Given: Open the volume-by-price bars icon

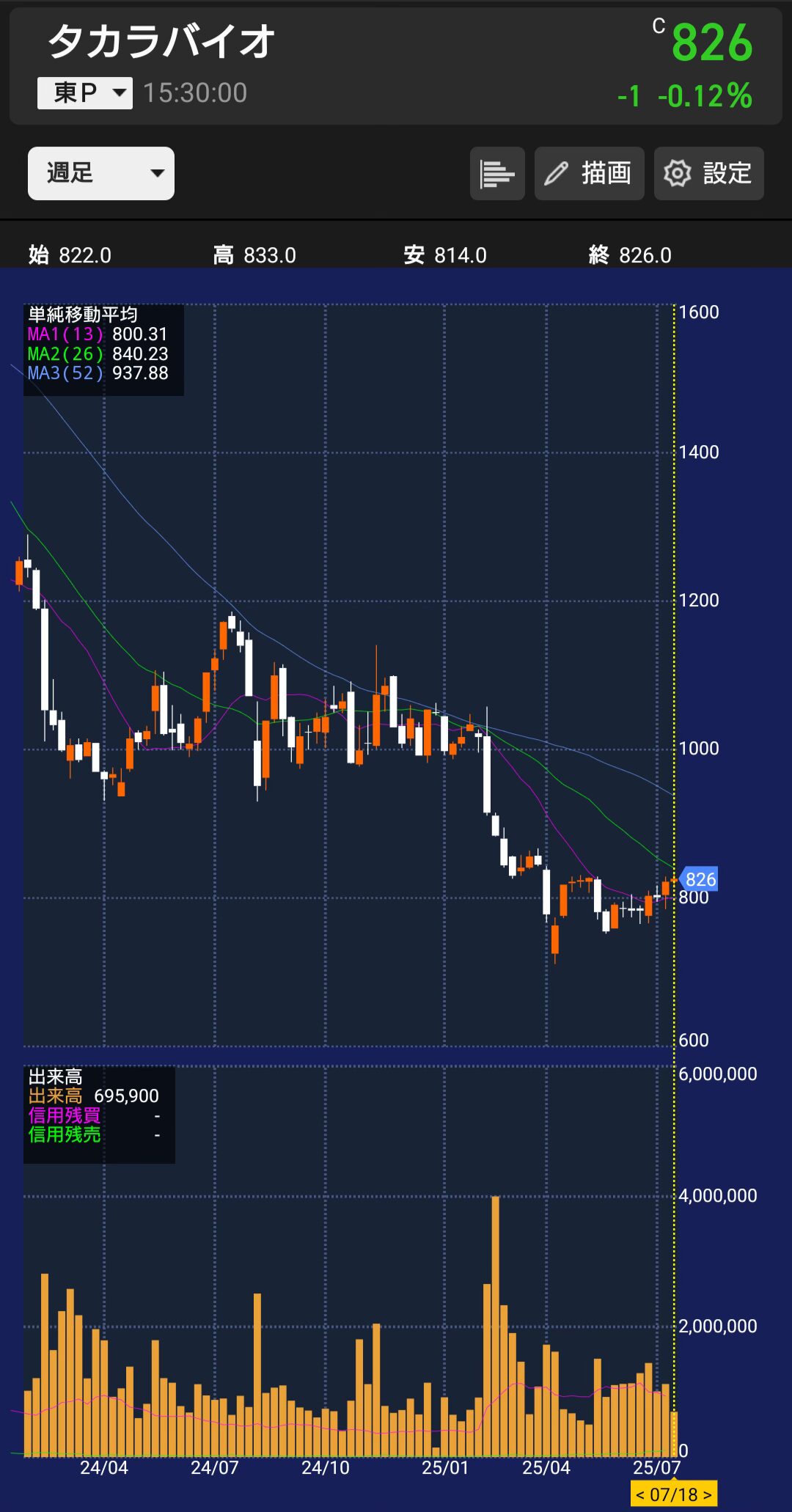Looking at the screenshot, I should pos(497,174).
